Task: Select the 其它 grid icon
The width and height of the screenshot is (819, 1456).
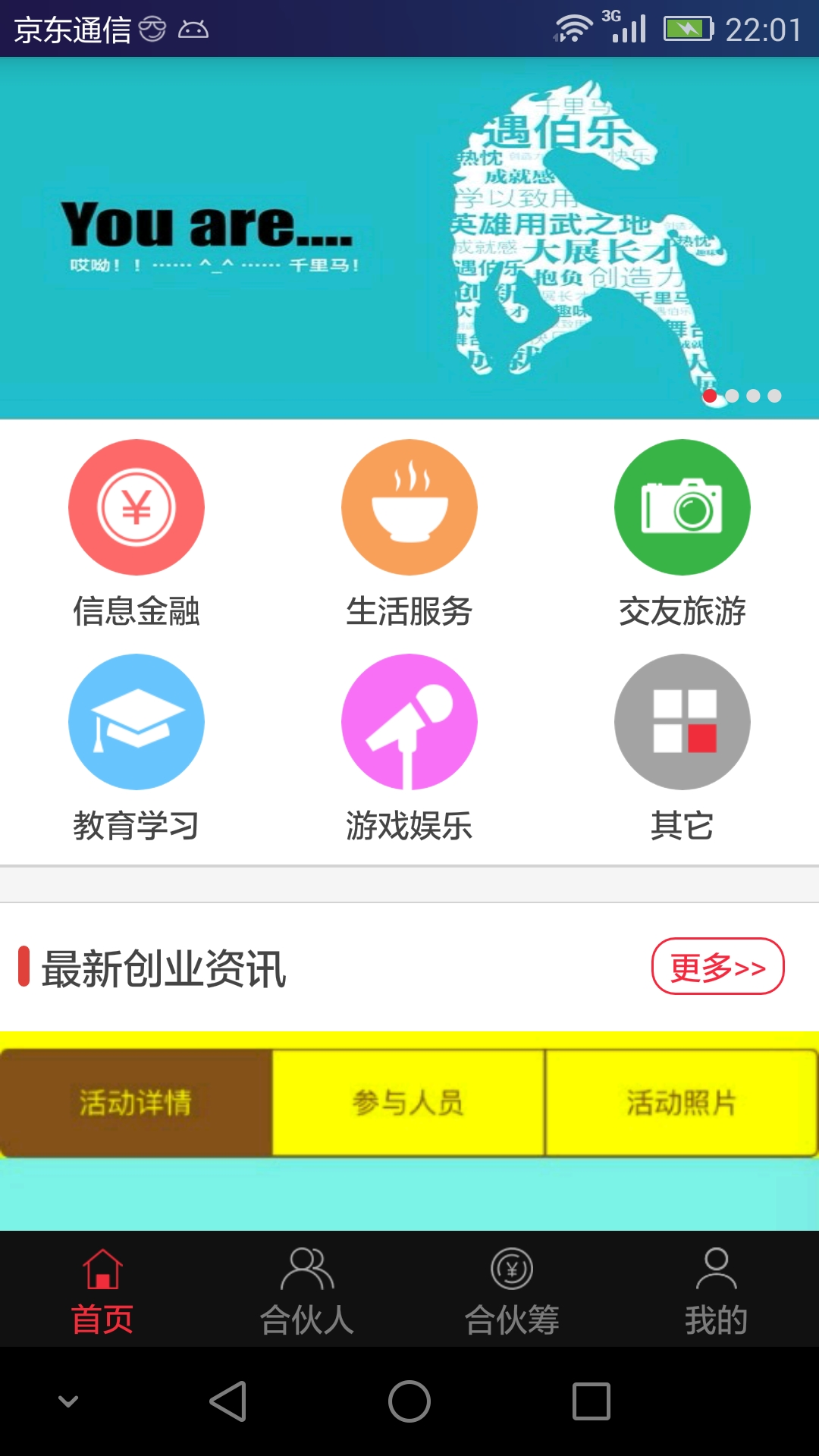Action: [x=681, y=721]
